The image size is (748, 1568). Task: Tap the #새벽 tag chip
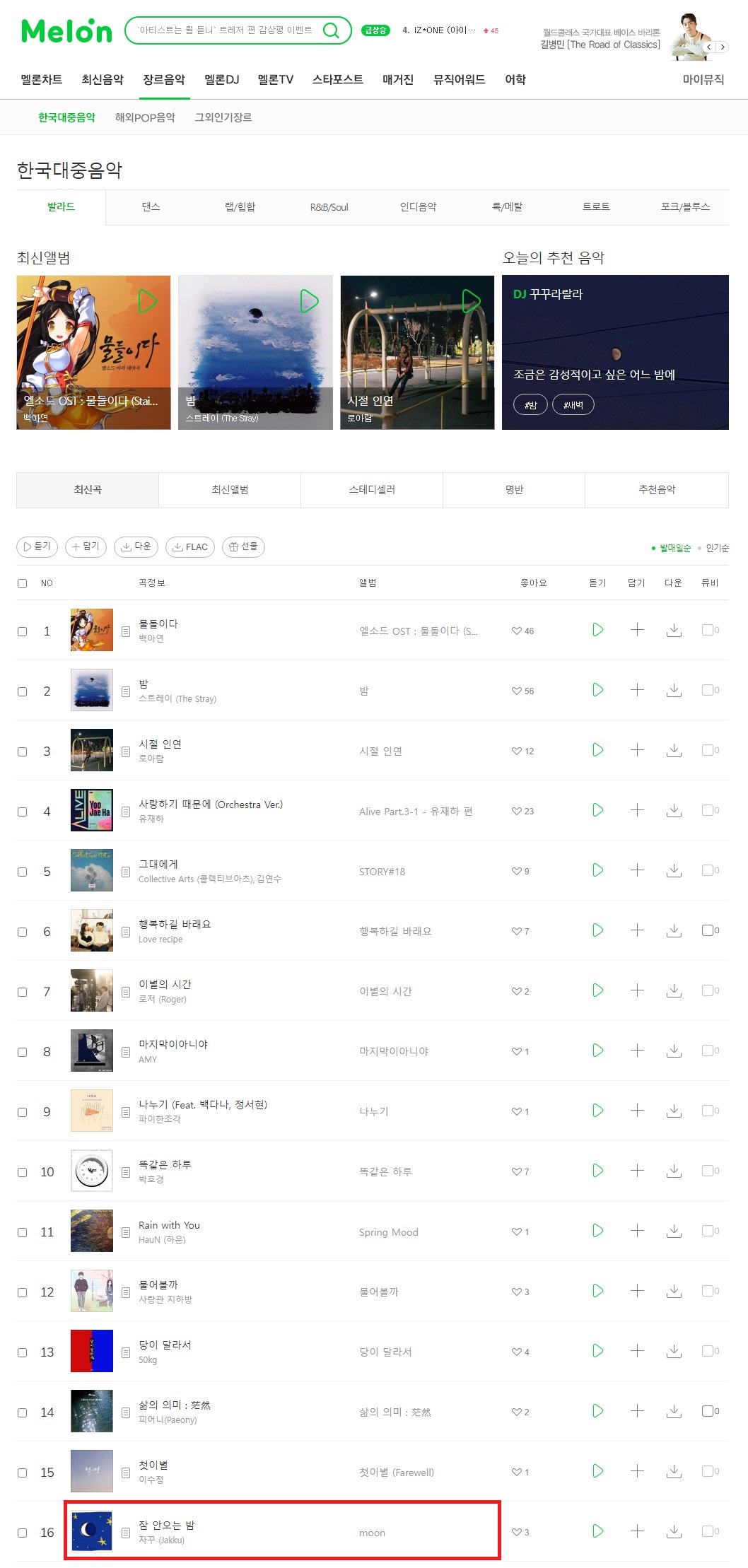pyautogui.click(x=573, y=405)
